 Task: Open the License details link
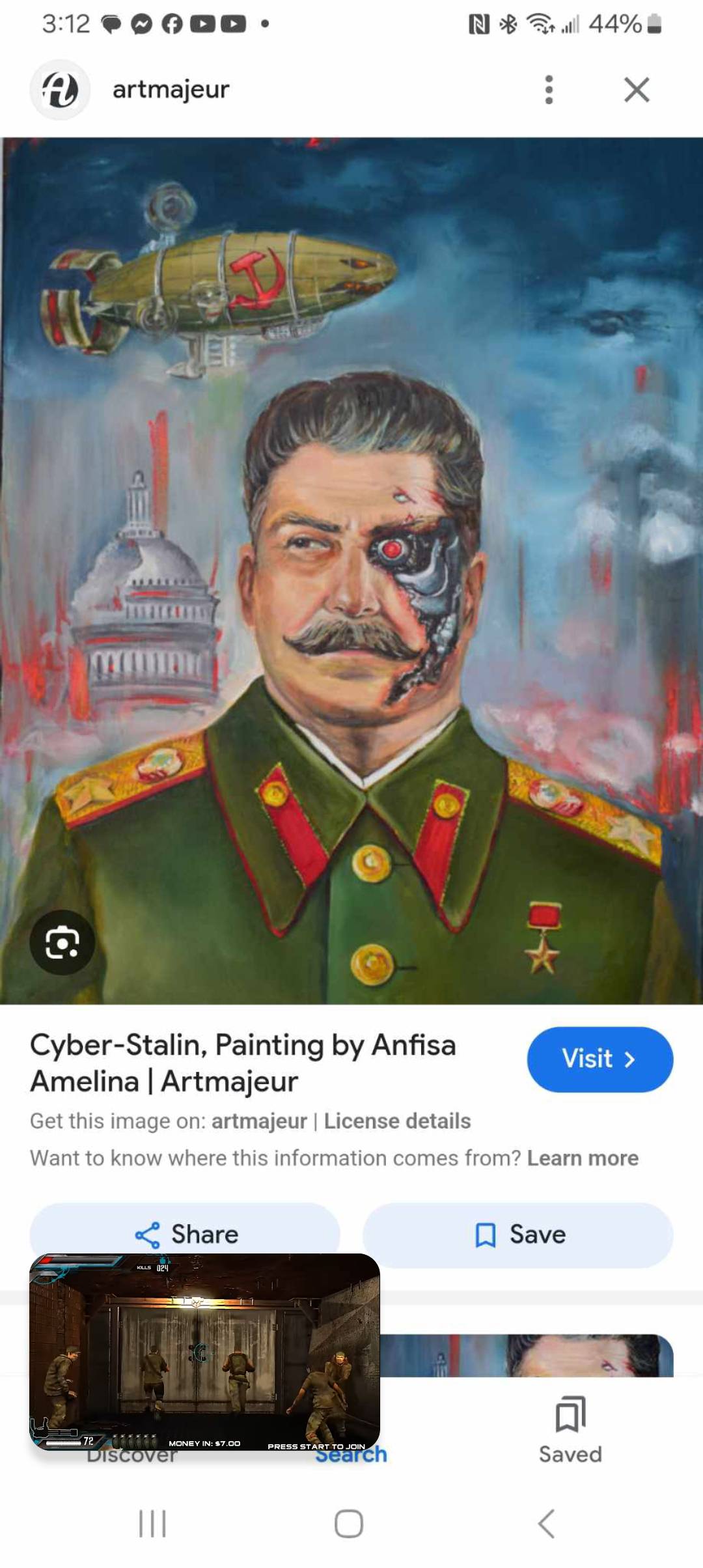397,1121
